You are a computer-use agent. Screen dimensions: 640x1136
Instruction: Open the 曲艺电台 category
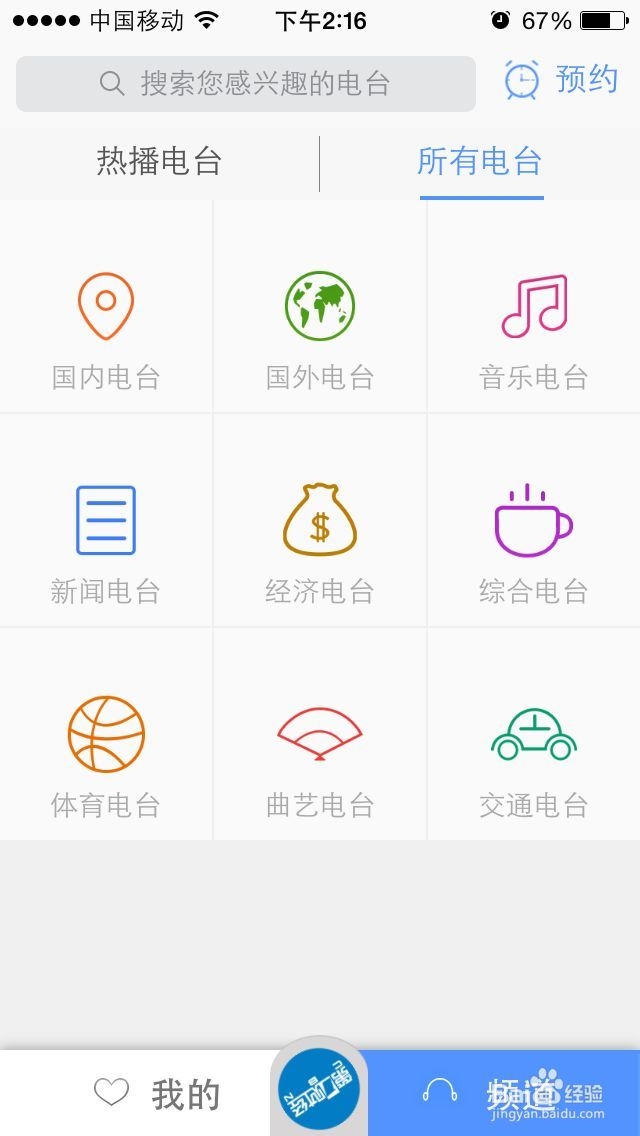tap(320, 735)
